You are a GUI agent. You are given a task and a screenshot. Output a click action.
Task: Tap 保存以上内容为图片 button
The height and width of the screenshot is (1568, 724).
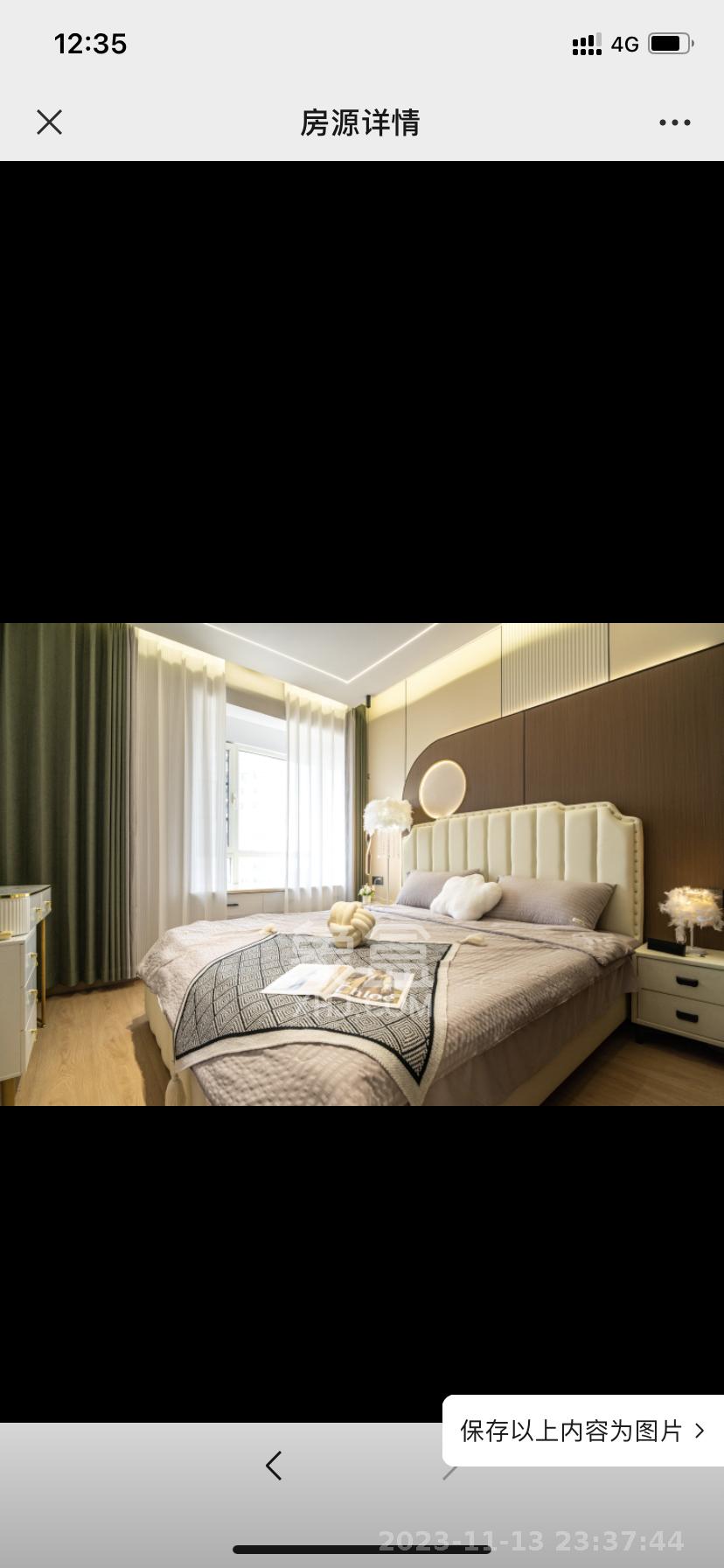click(582, 1431)
